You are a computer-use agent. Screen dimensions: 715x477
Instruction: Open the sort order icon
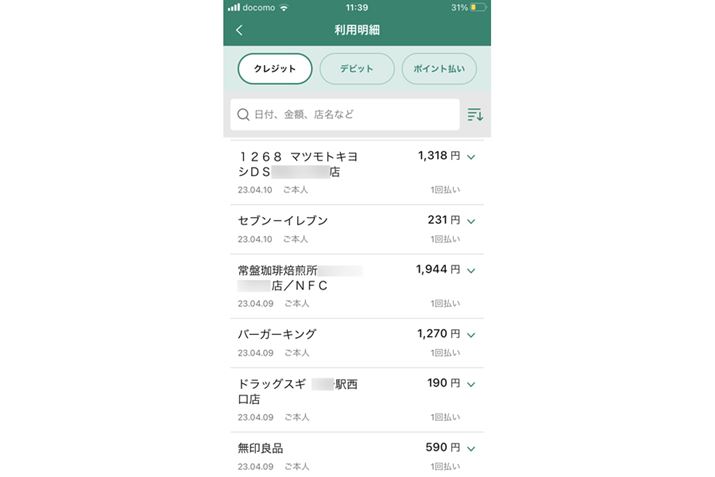tap(475, 115)
